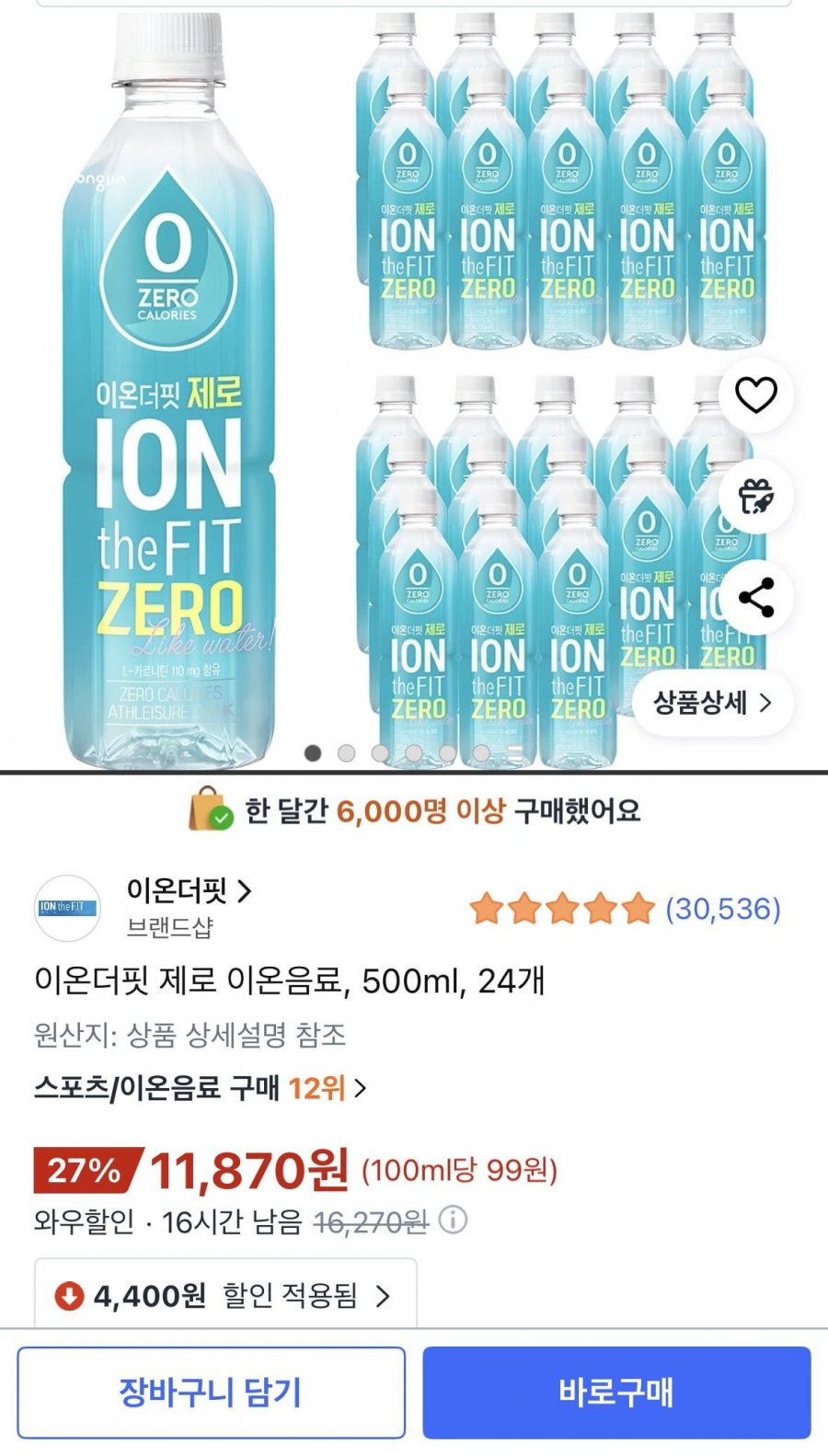This screenshot has height=1456, width=828.
Task: Buy now with 바로구매
Action: [x=616, y=1392]
